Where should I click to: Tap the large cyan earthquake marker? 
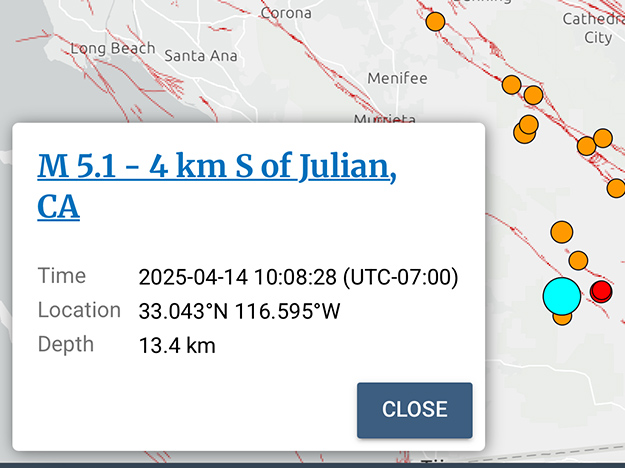point(561,296)
